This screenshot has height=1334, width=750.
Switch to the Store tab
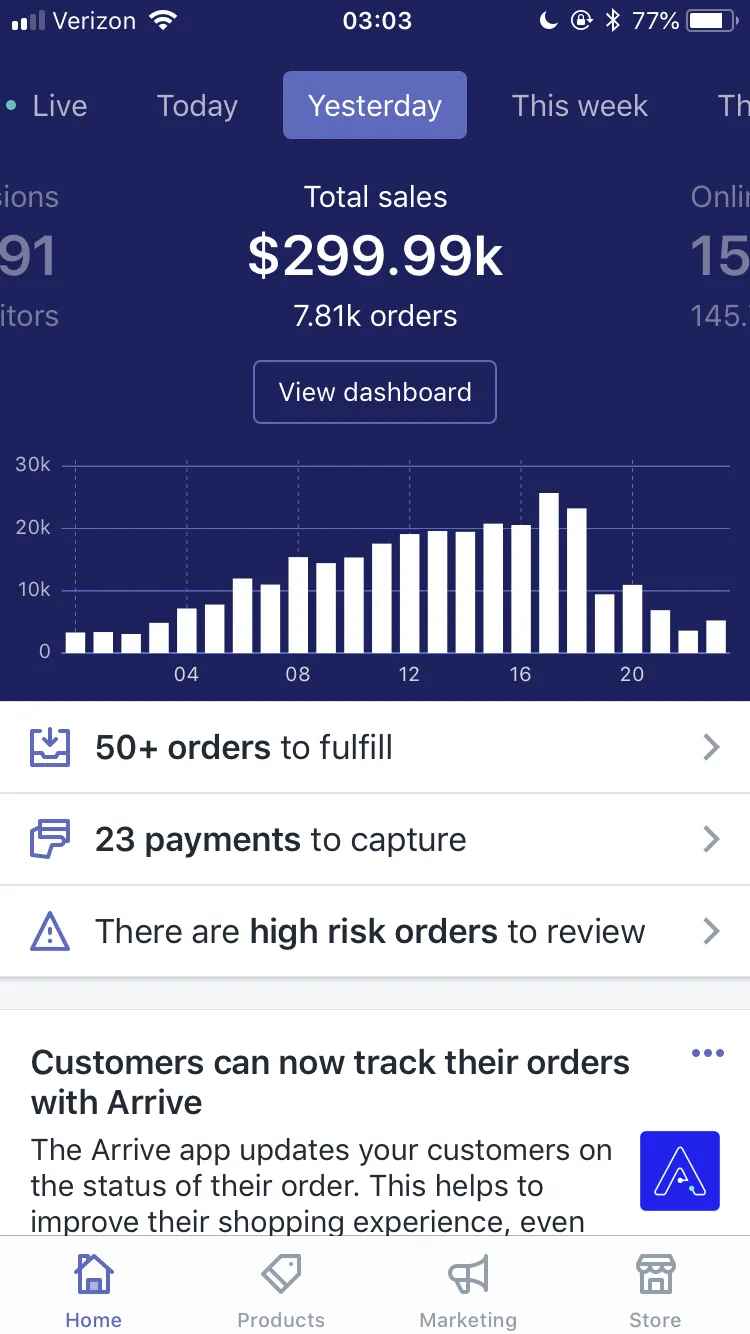(x=655, y=1291)
